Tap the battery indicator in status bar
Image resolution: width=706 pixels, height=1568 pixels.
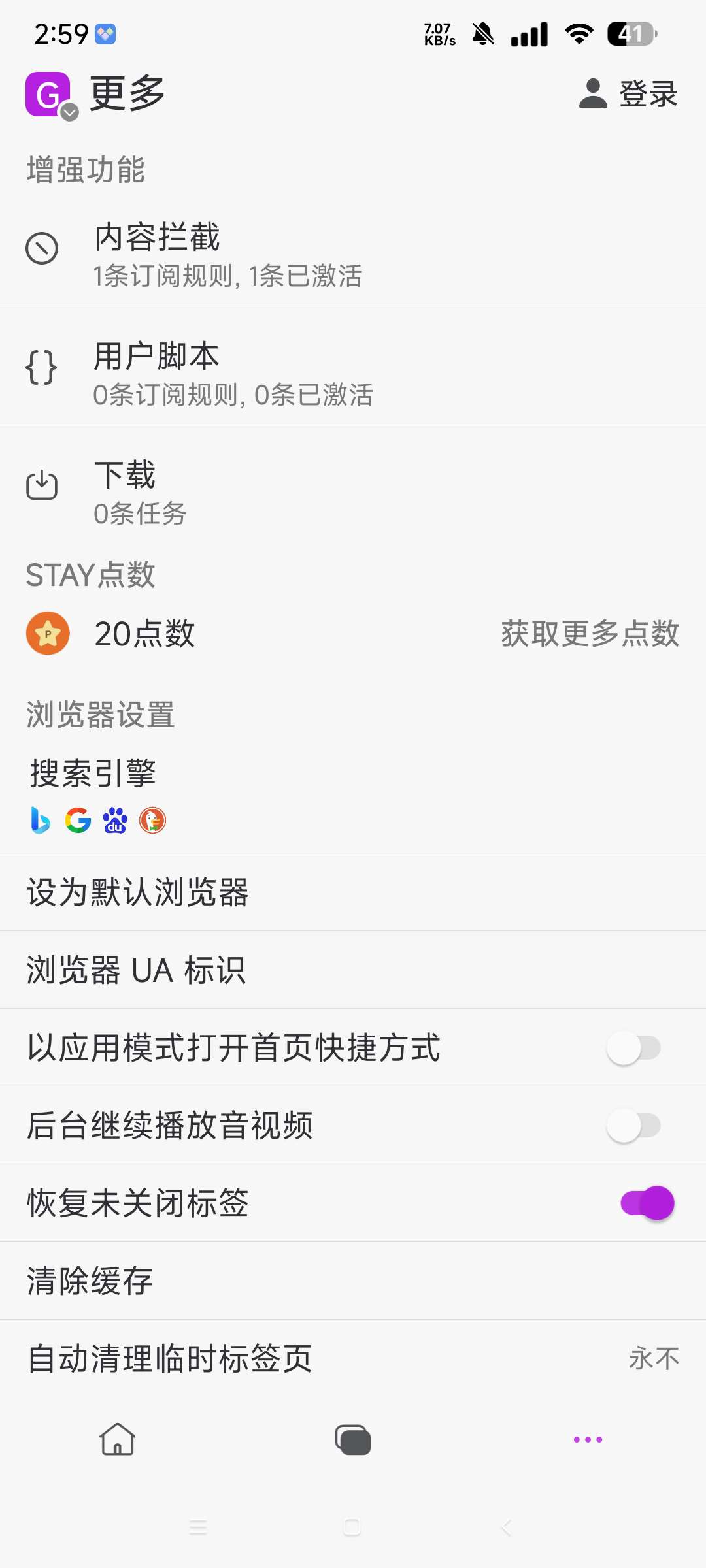pyautogui.click(x=629, y=34)
